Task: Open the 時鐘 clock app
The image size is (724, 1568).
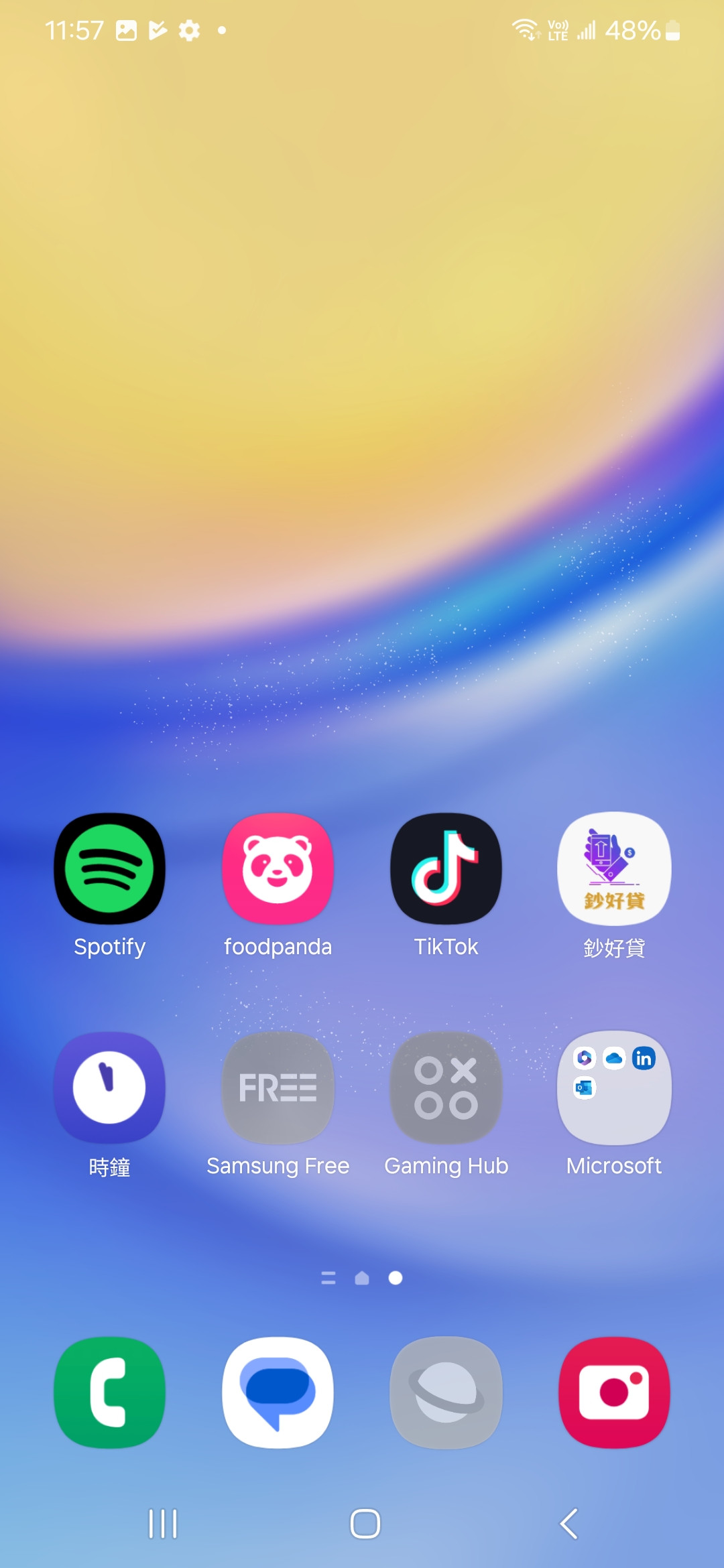Action: (x=109, y=1087)
